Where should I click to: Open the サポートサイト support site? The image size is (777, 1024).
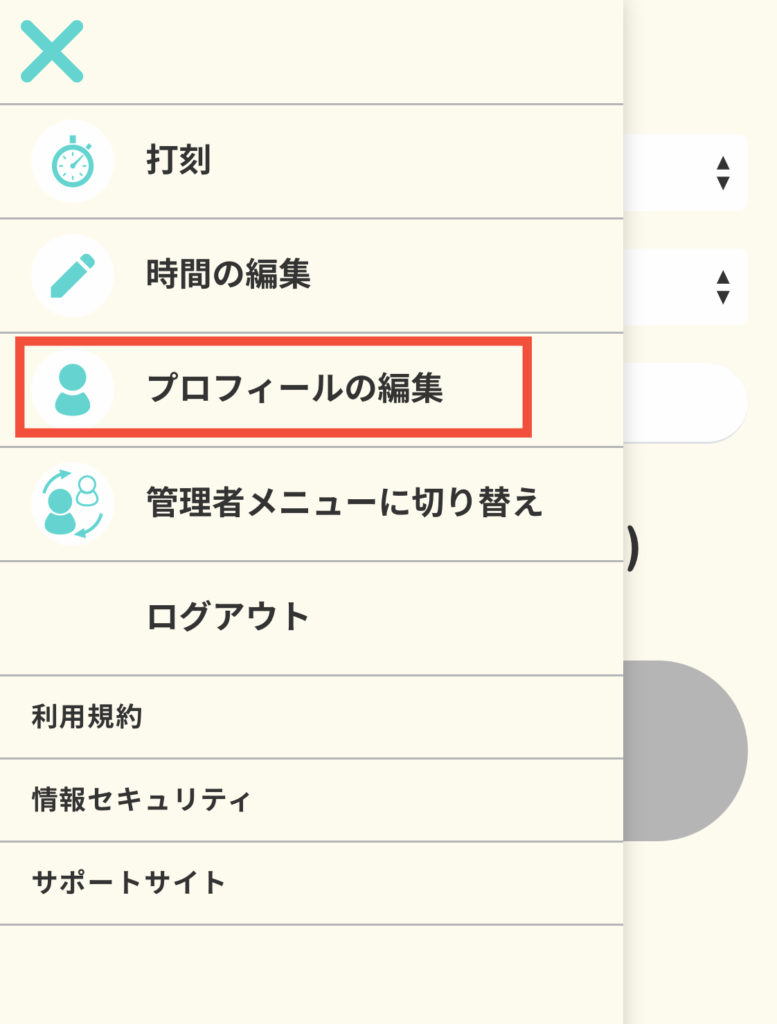129,883
